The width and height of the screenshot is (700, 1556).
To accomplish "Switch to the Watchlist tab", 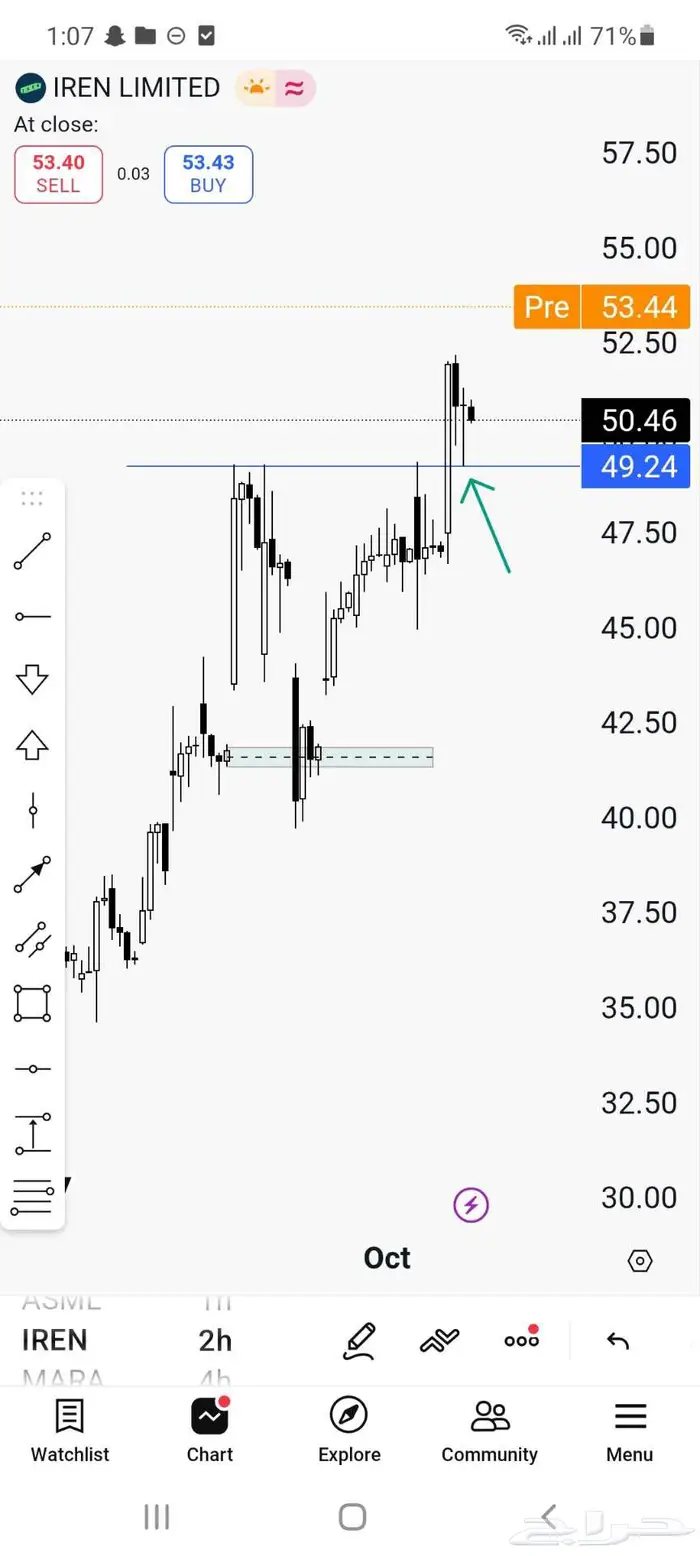I will pos(70,1431).
